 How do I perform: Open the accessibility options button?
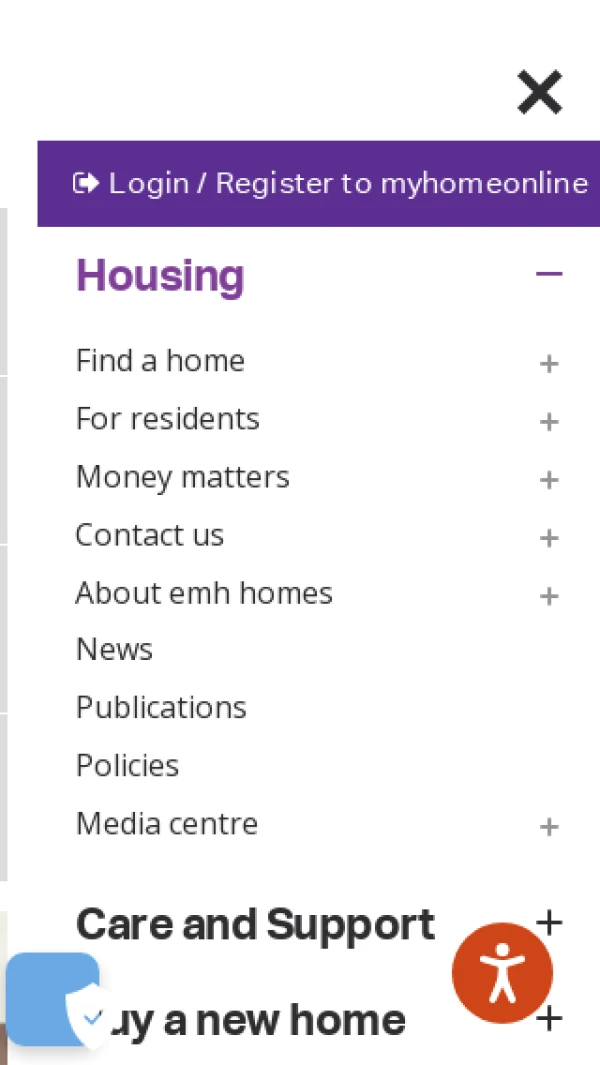click(x=502, y=973)
